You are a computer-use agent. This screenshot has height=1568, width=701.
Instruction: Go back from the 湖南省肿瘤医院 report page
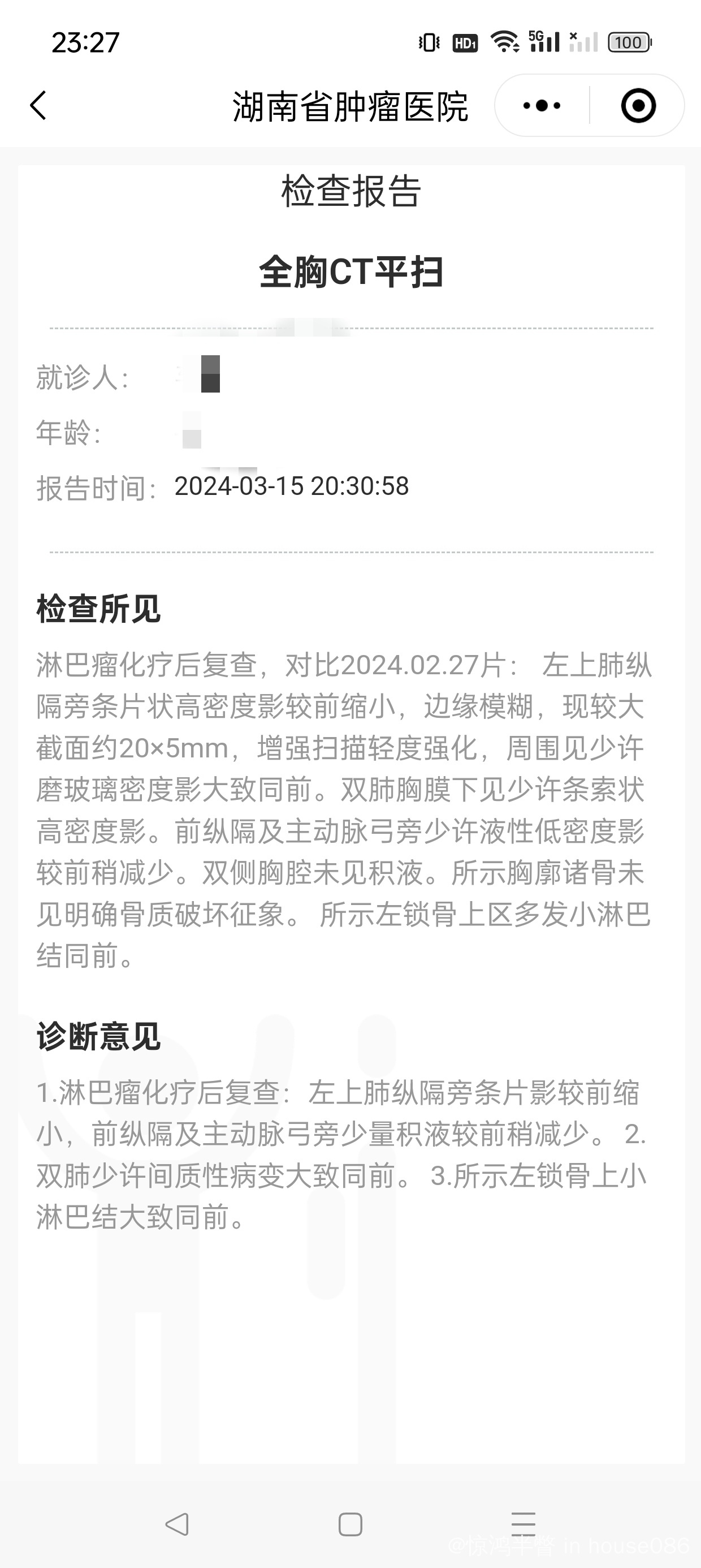tap(38, 105)
